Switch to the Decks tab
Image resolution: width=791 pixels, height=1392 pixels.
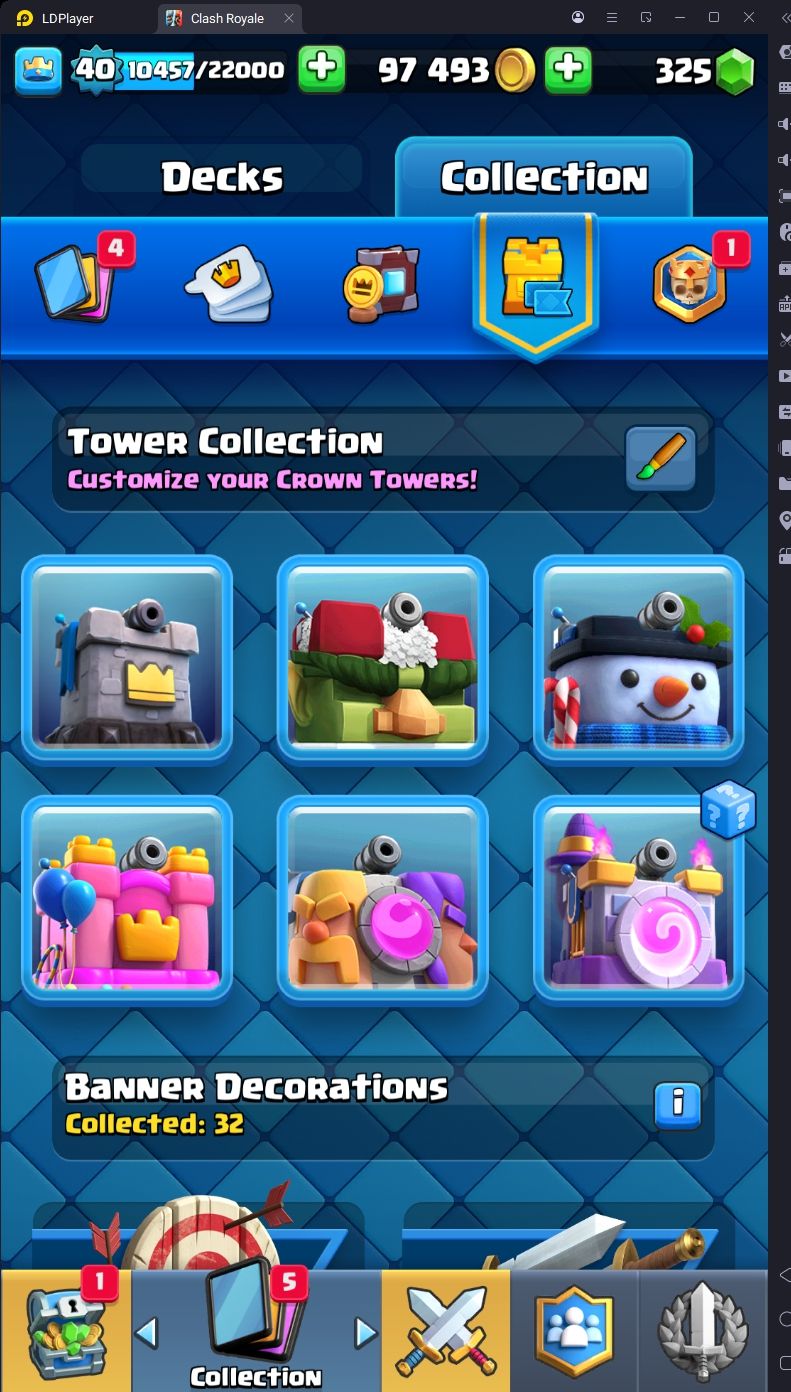pyautogui.click(x=222, y=177)
